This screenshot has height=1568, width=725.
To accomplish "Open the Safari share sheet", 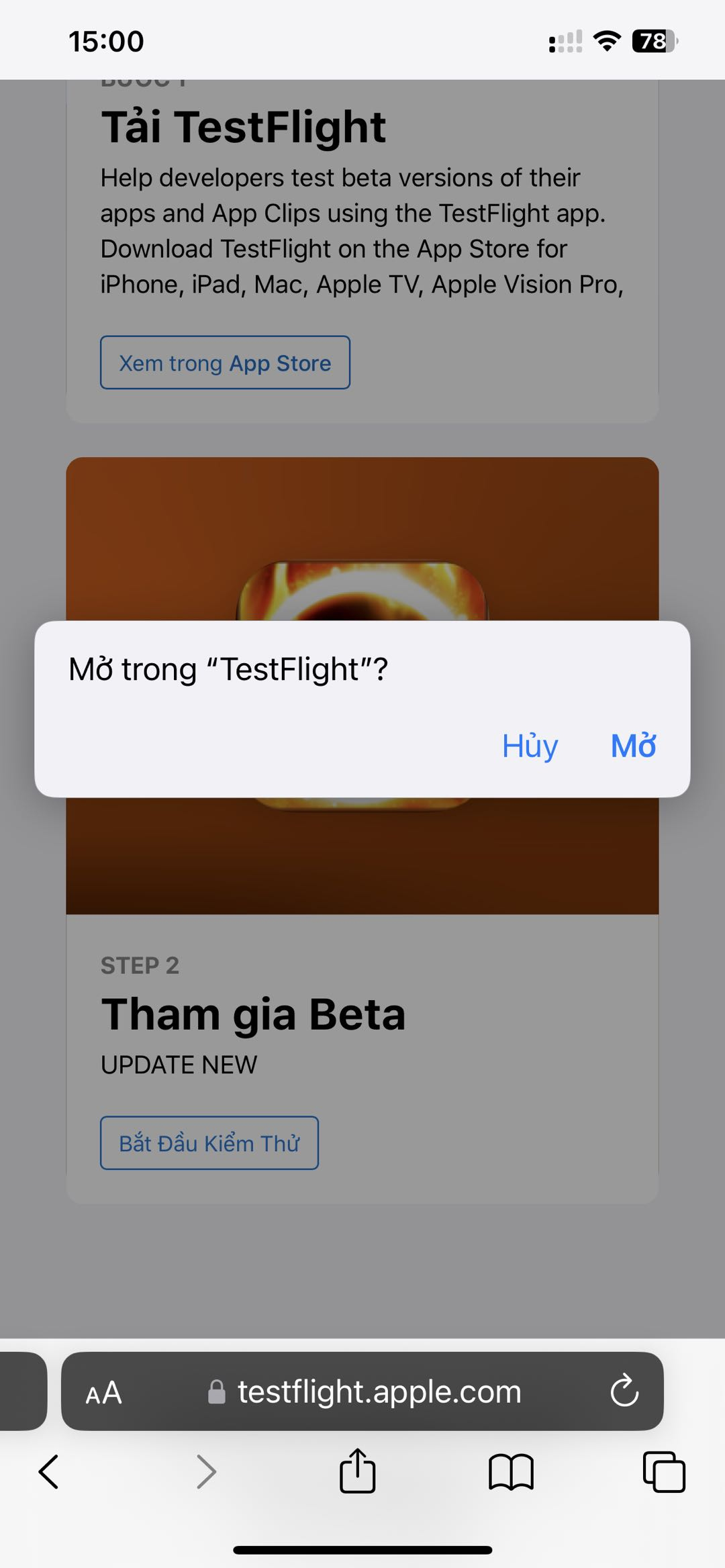I will pyautogui.click(x=357, y=1471).
